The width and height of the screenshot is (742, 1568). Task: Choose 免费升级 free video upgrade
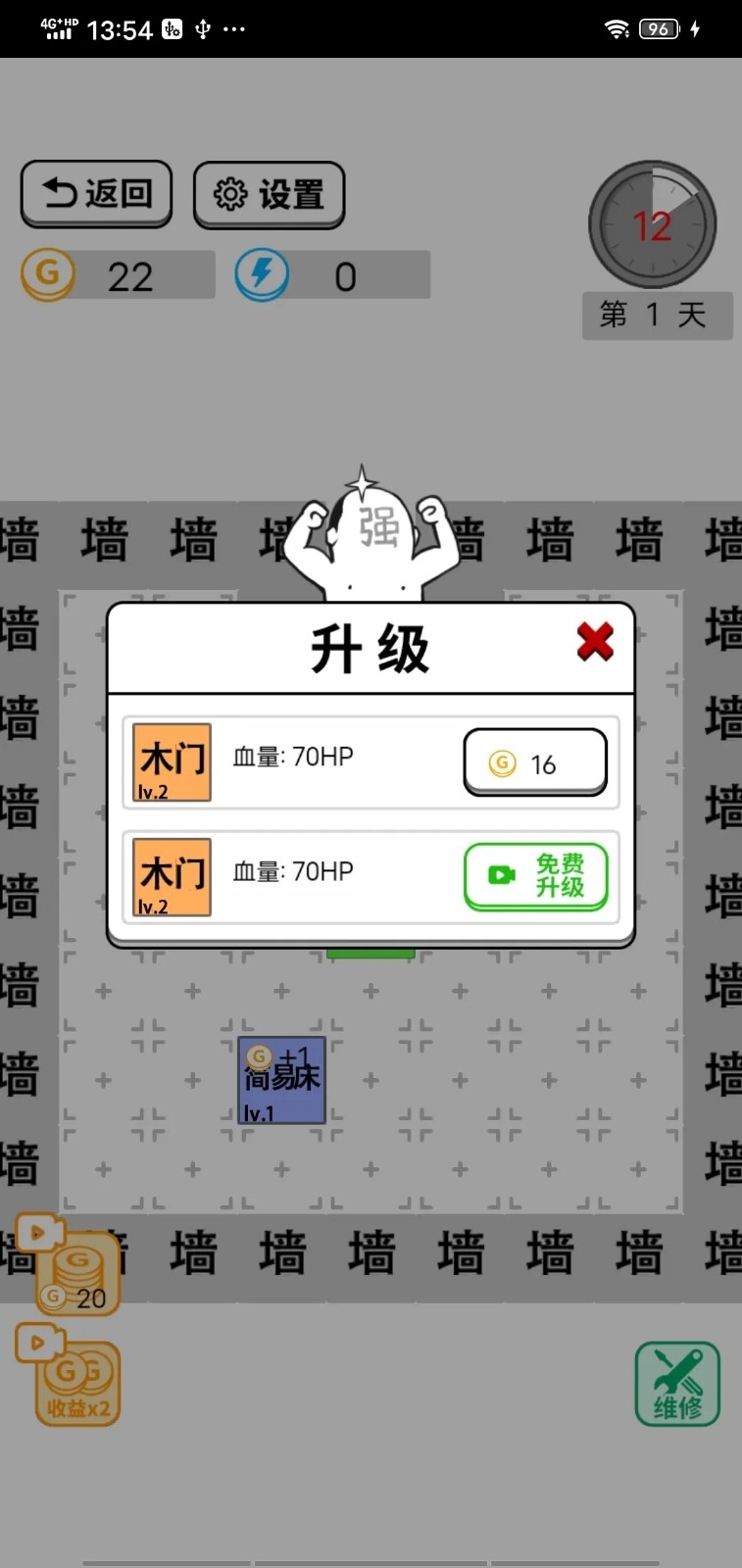[535, 876]
